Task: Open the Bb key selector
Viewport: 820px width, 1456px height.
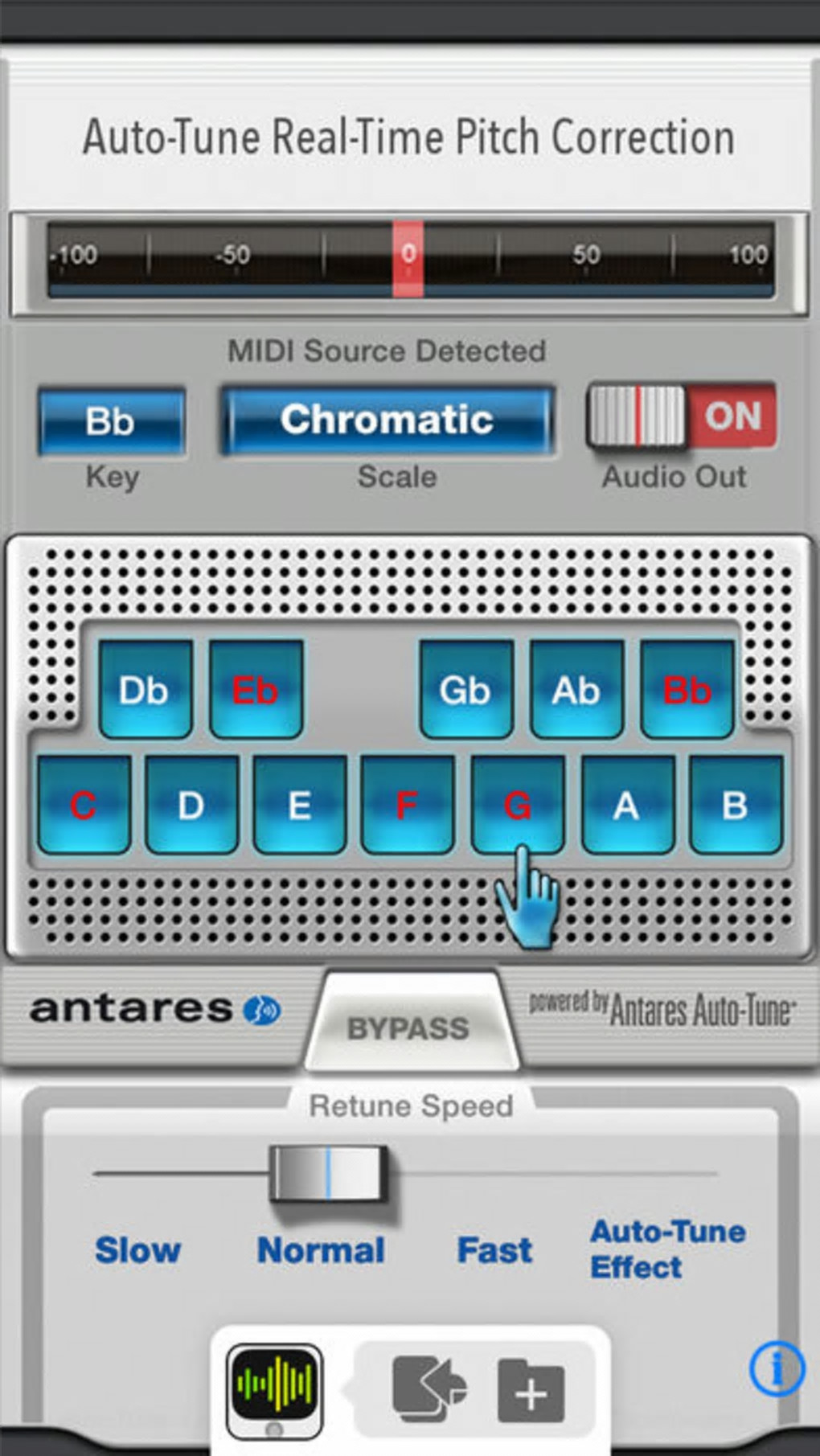Action: tap(111, 422)
